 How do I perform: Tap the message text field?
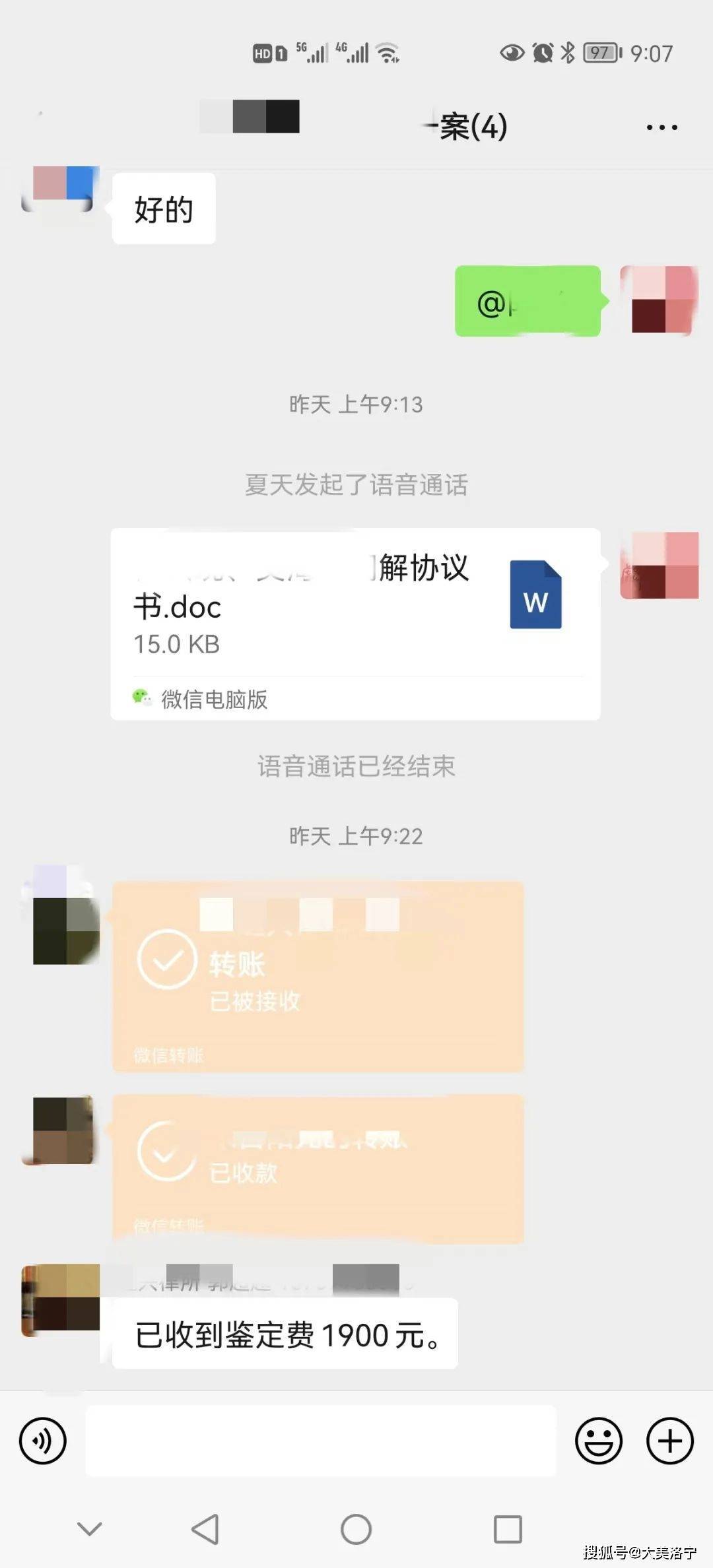[321, 1440]
